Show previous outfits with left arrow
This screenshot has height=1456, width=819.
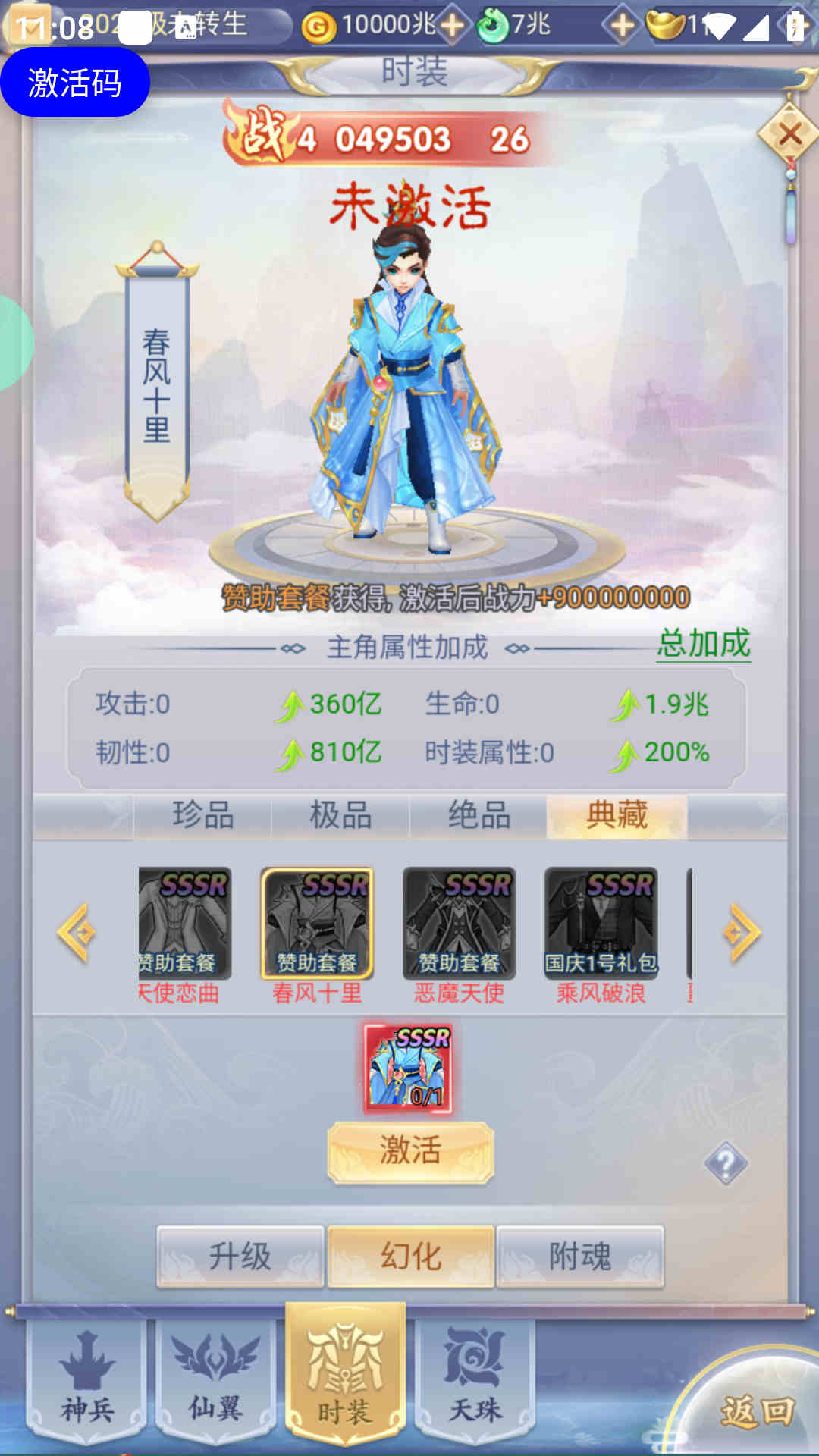(x=76, y=932)
